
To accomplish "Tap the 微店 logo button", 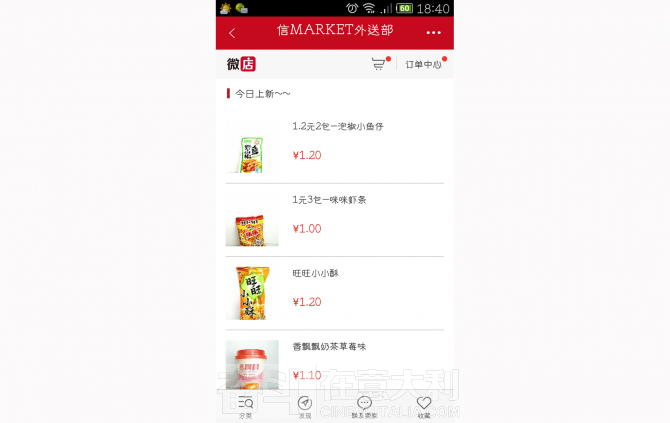I will pyautogui.click(x=241, y=64).
